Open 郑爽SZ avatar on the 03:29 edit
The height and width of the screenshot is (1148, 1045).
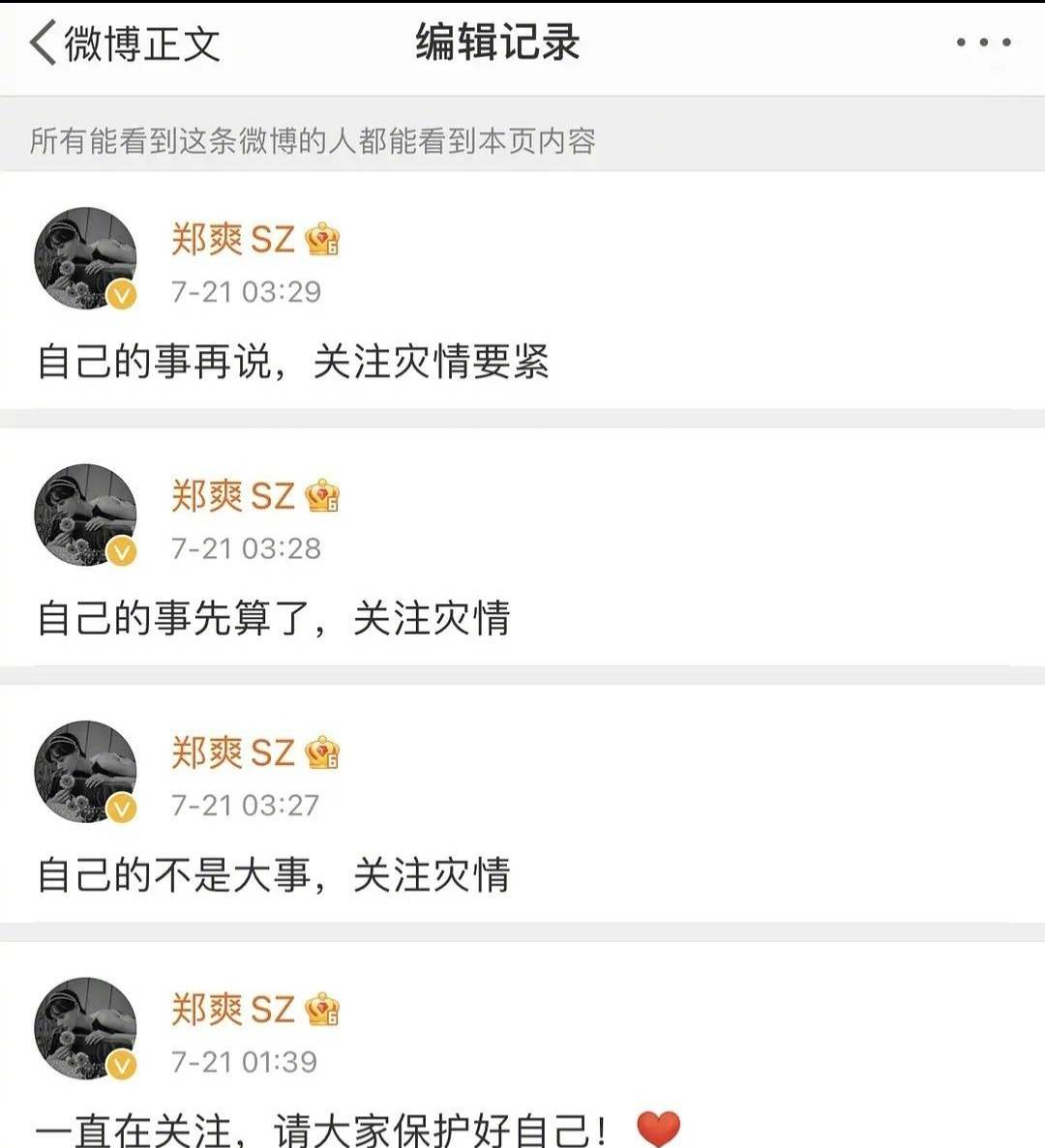pos(85,258)
